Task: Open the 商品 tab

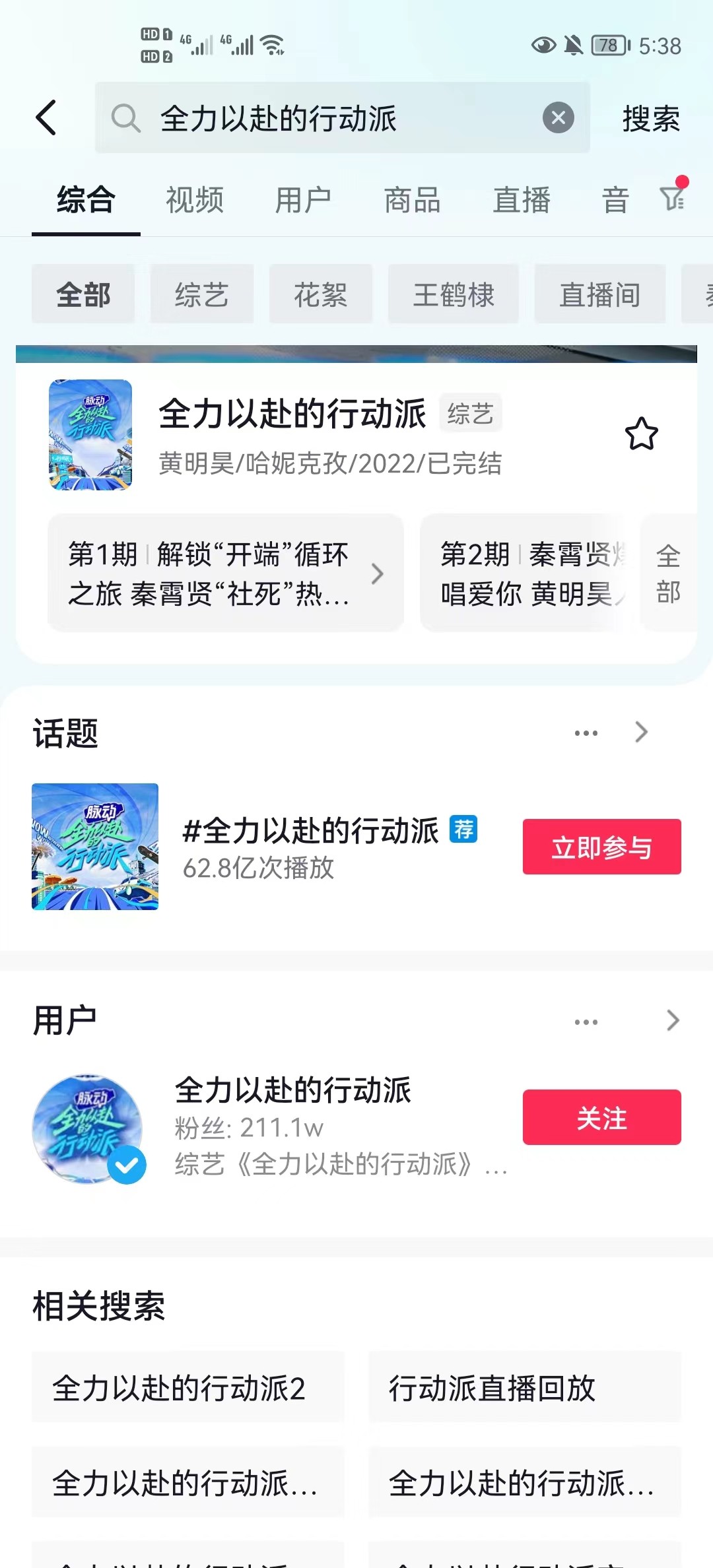Action: 413,200
